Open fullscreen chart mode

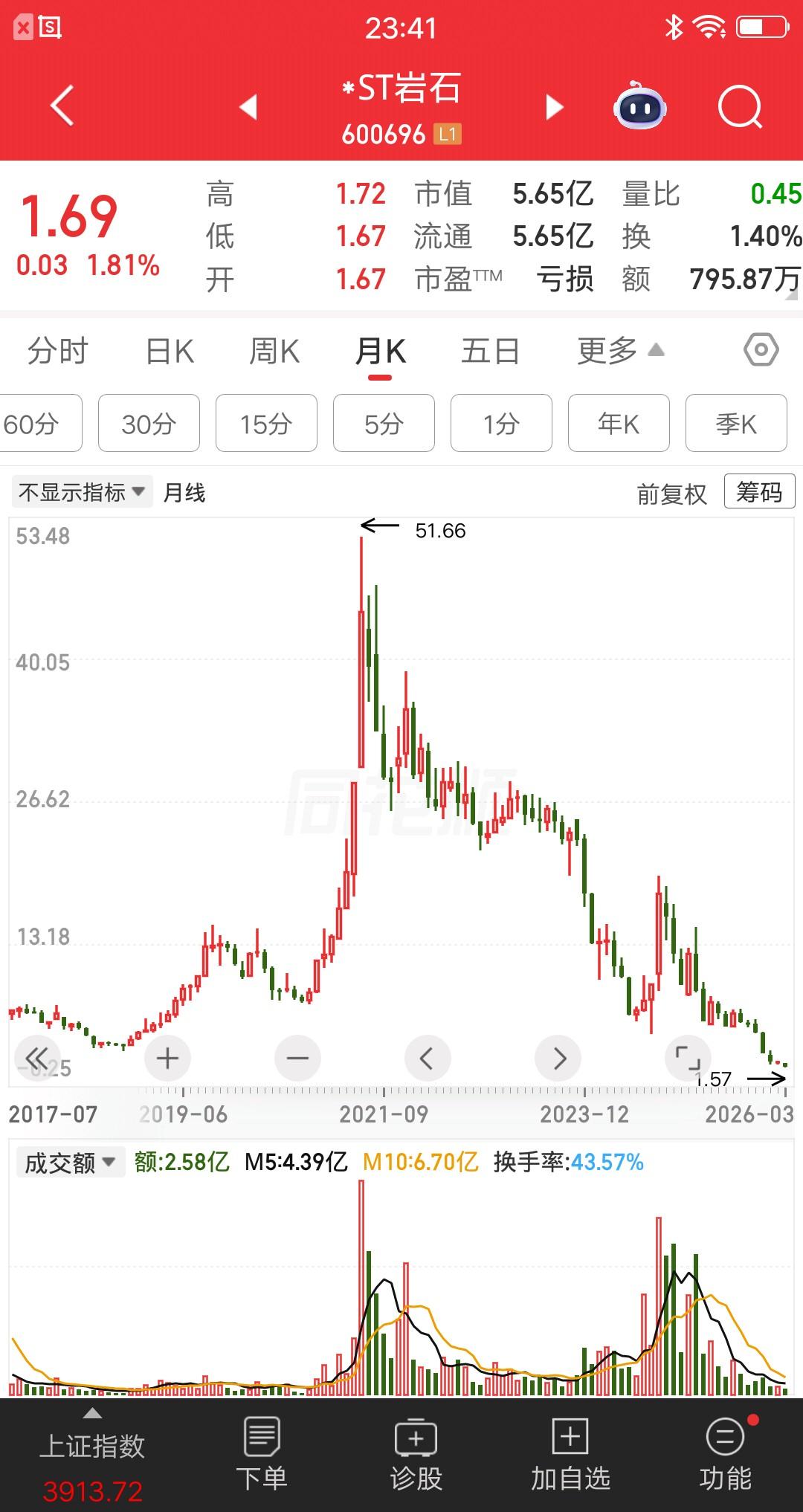tap(688, 1058)
